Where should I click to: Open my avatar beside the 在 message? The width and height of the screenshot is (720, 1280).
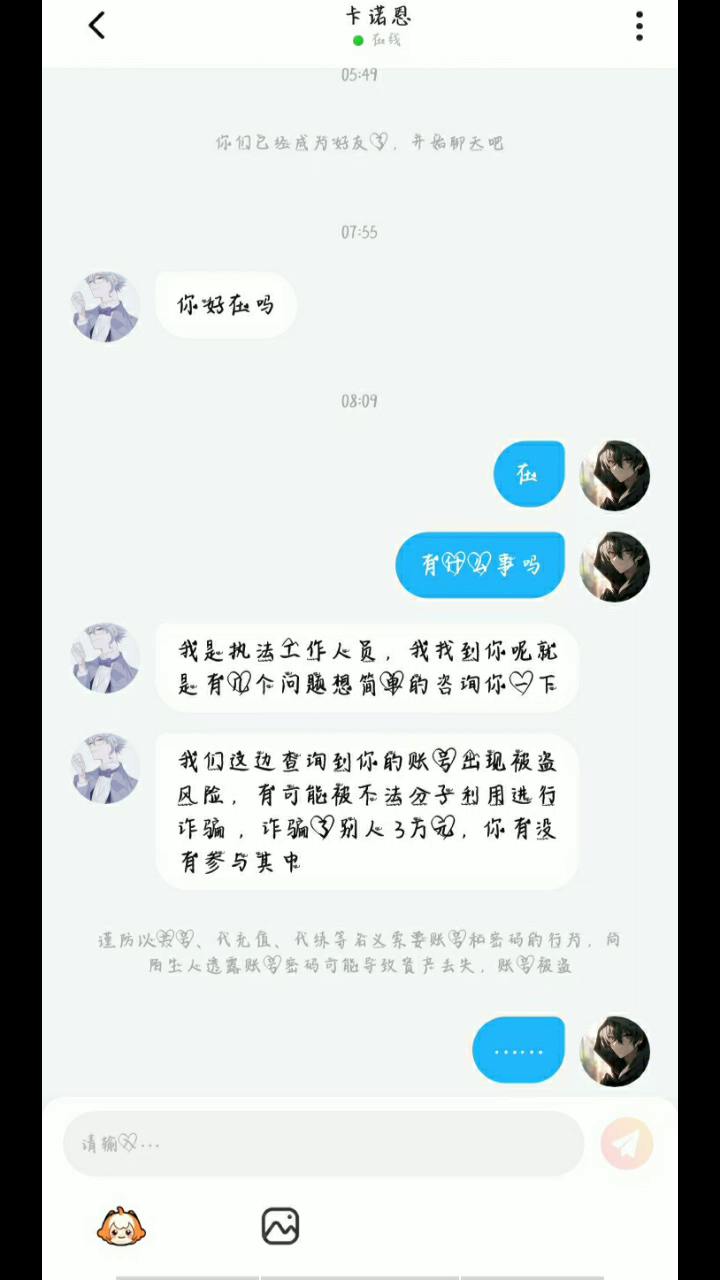pos(615,475)
